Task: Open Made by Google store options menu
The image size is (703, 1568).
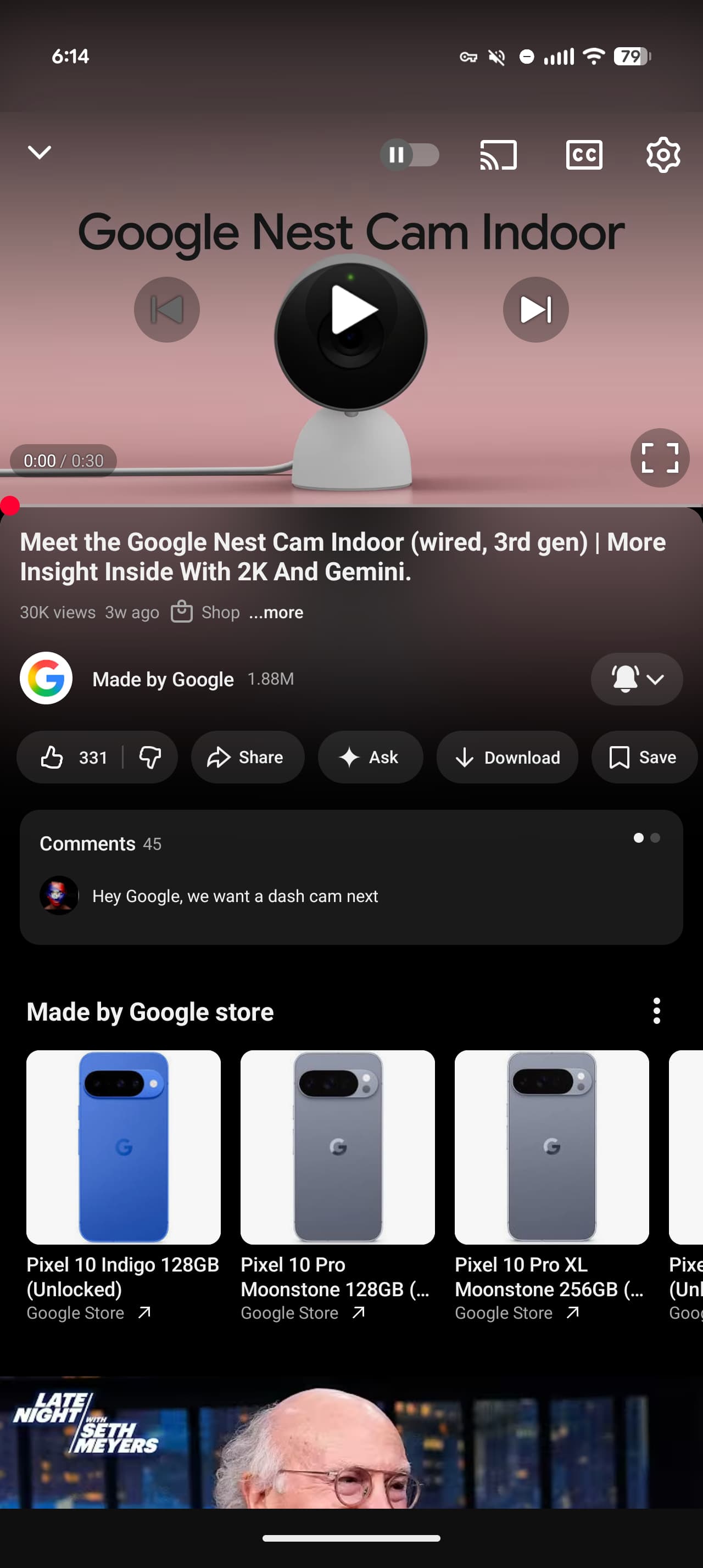Action: pos(656,1010)
